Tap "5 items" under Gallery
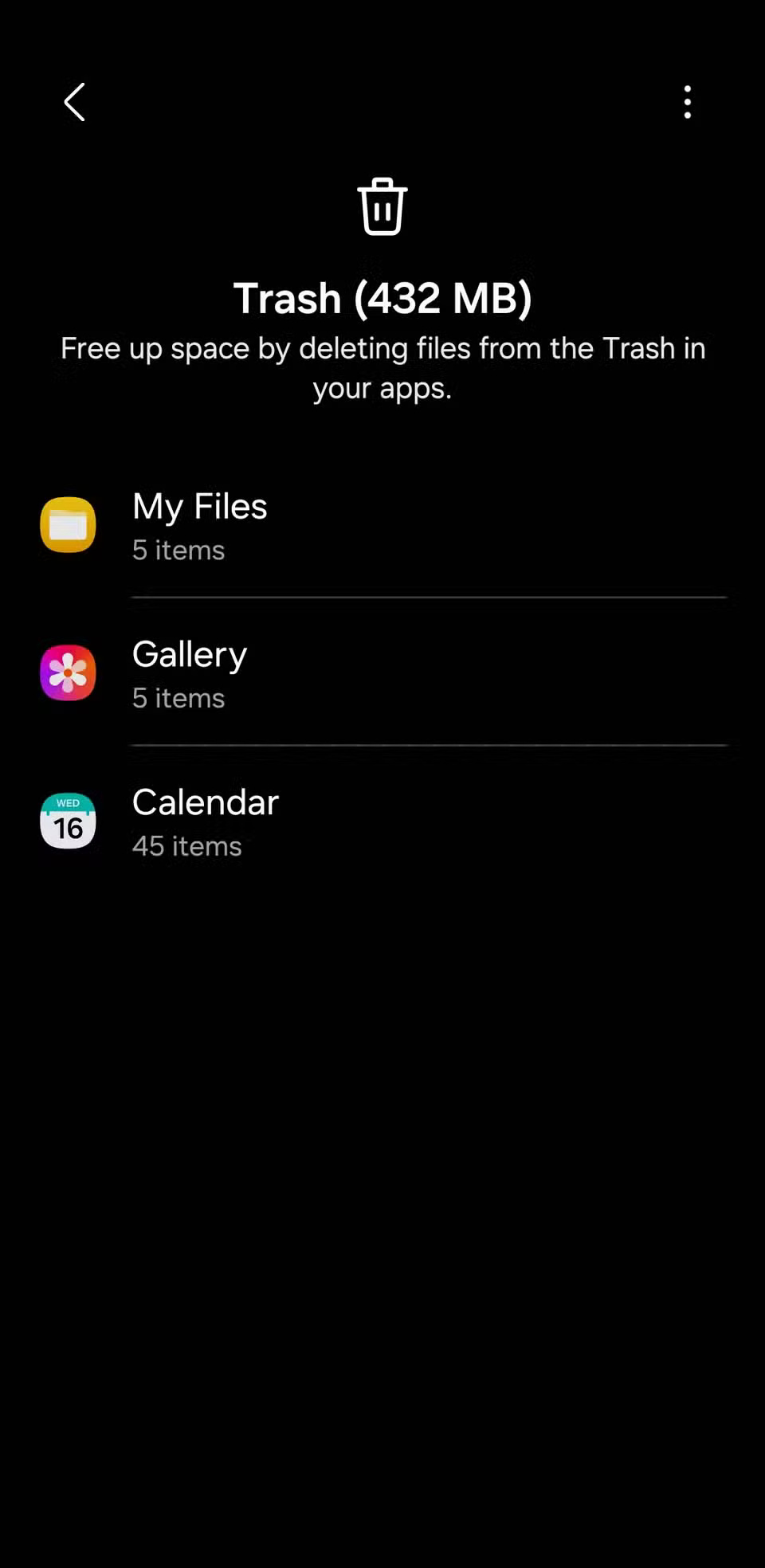Viewport: 765px width, 1568px height. (x=178, y=698)
